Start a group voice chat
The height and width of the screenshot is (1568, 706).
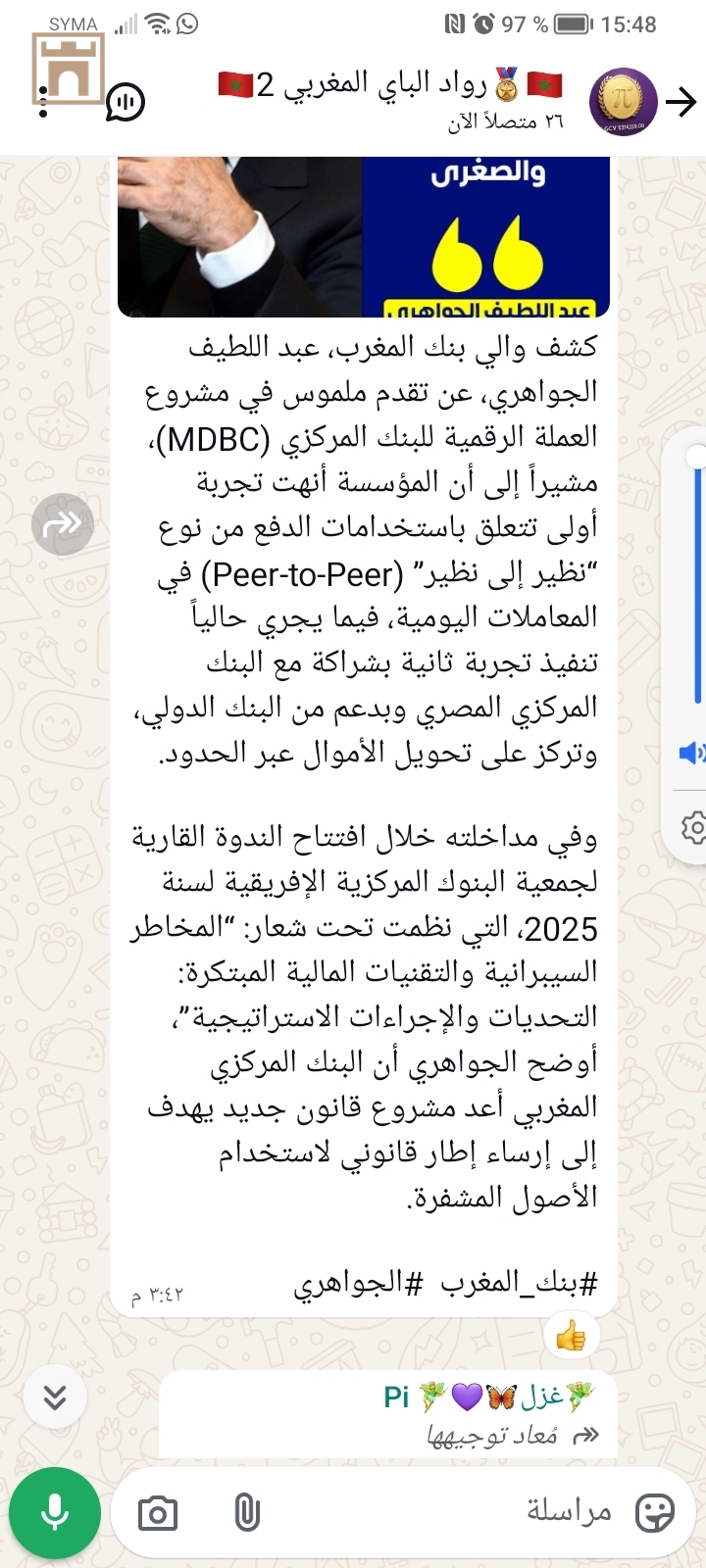pyautogui.click(x=126, y=102)
